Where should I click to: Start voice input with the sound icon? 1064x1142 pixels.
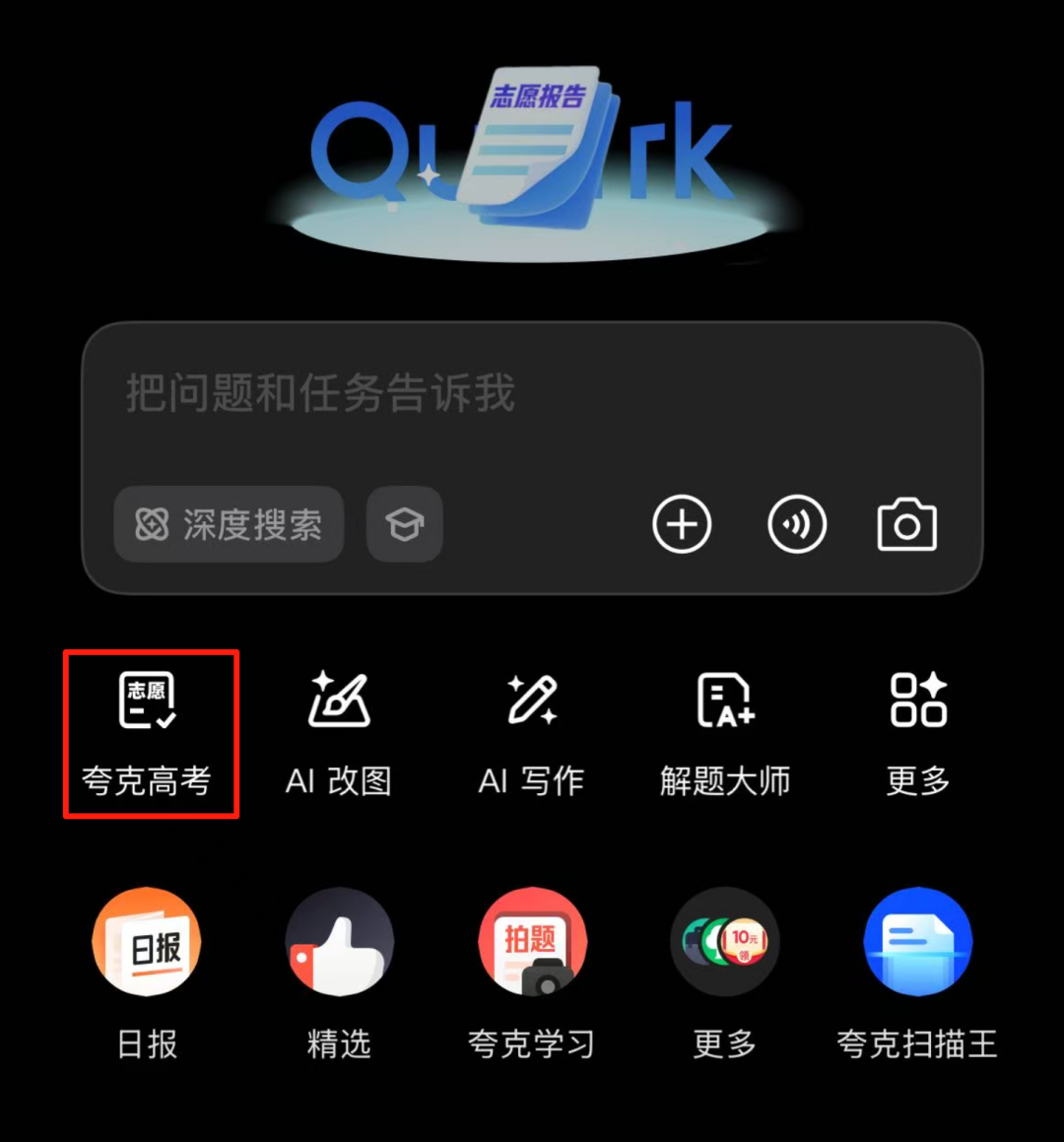(x=796, y=524)
